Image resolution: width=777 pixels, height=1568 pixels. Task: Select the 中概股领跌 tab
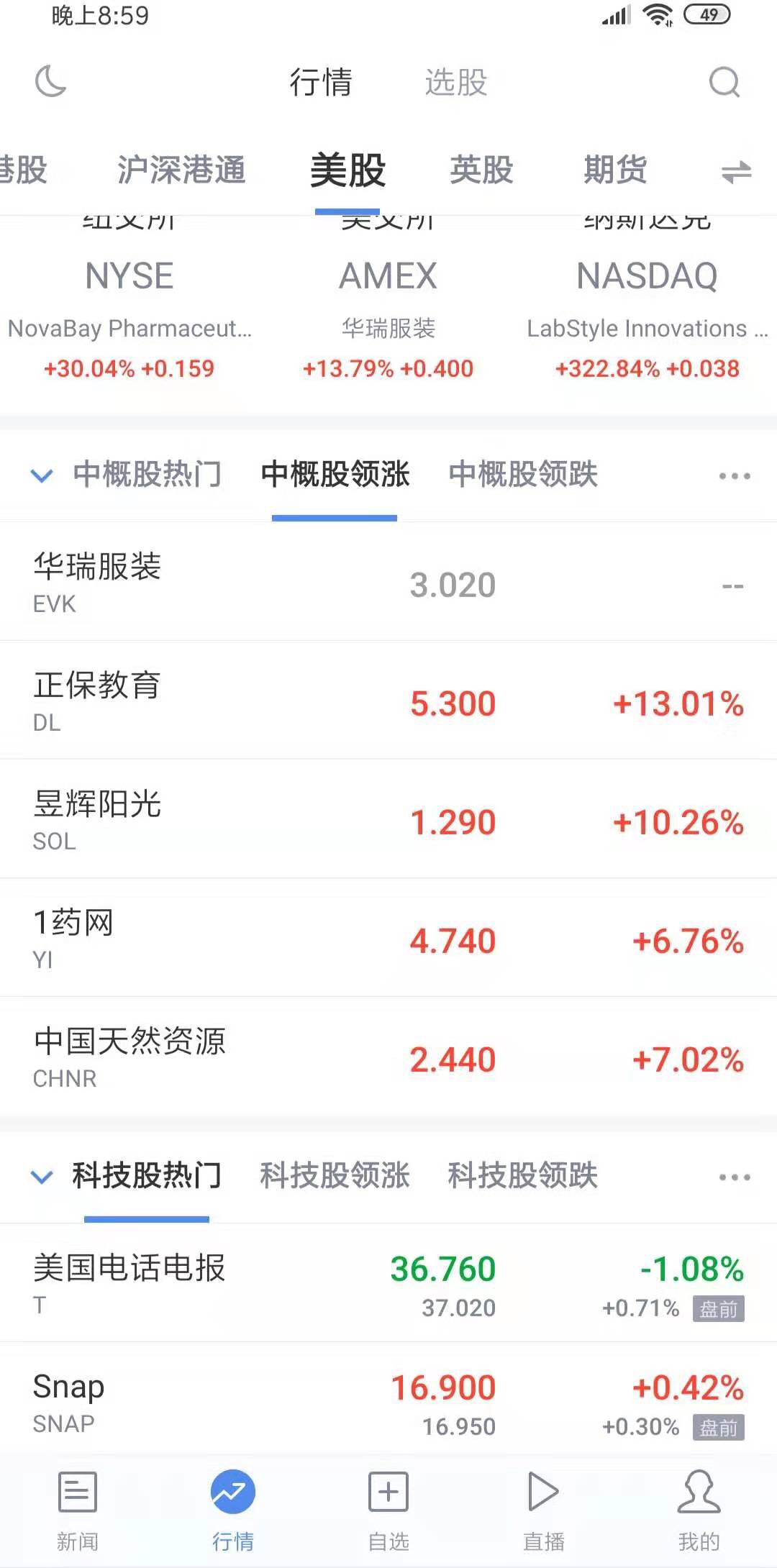tap(523, 475)
